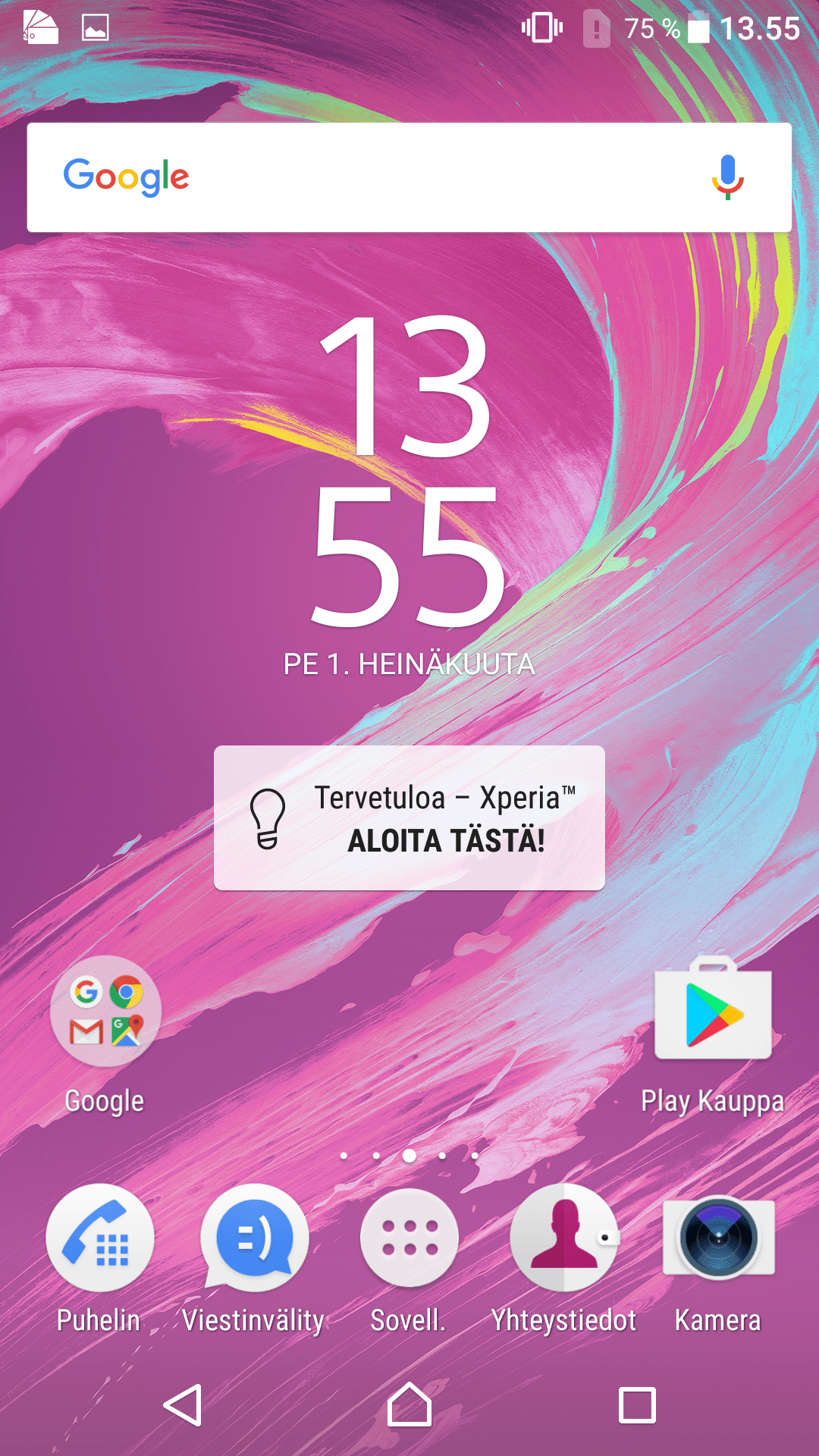Open the Tervetuloa Xperia ALOITA TÄSTÄ card
Viewport: 819px width, 1456px height.
pyautogui.click(x=409, y=818)
